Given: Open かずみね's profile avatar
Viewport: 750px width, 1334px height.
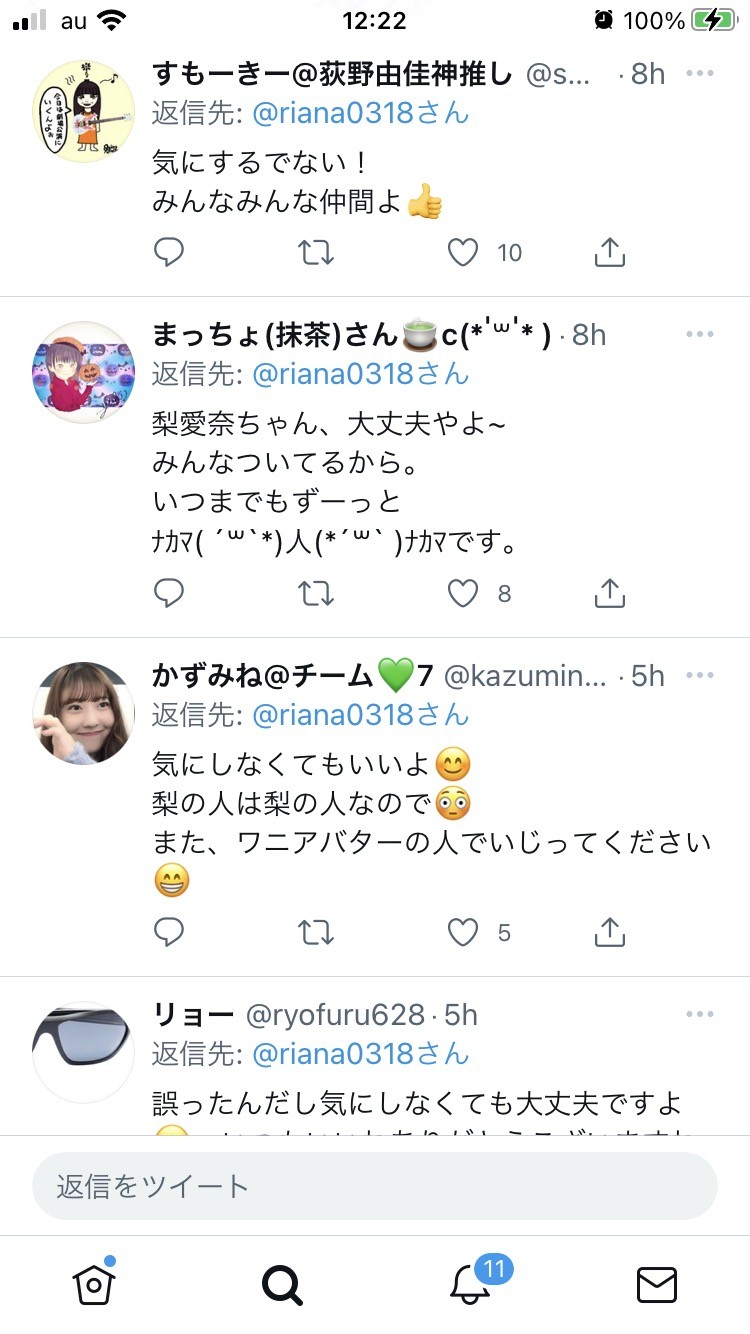Looking at the screenshot, I should click(84, 712).
